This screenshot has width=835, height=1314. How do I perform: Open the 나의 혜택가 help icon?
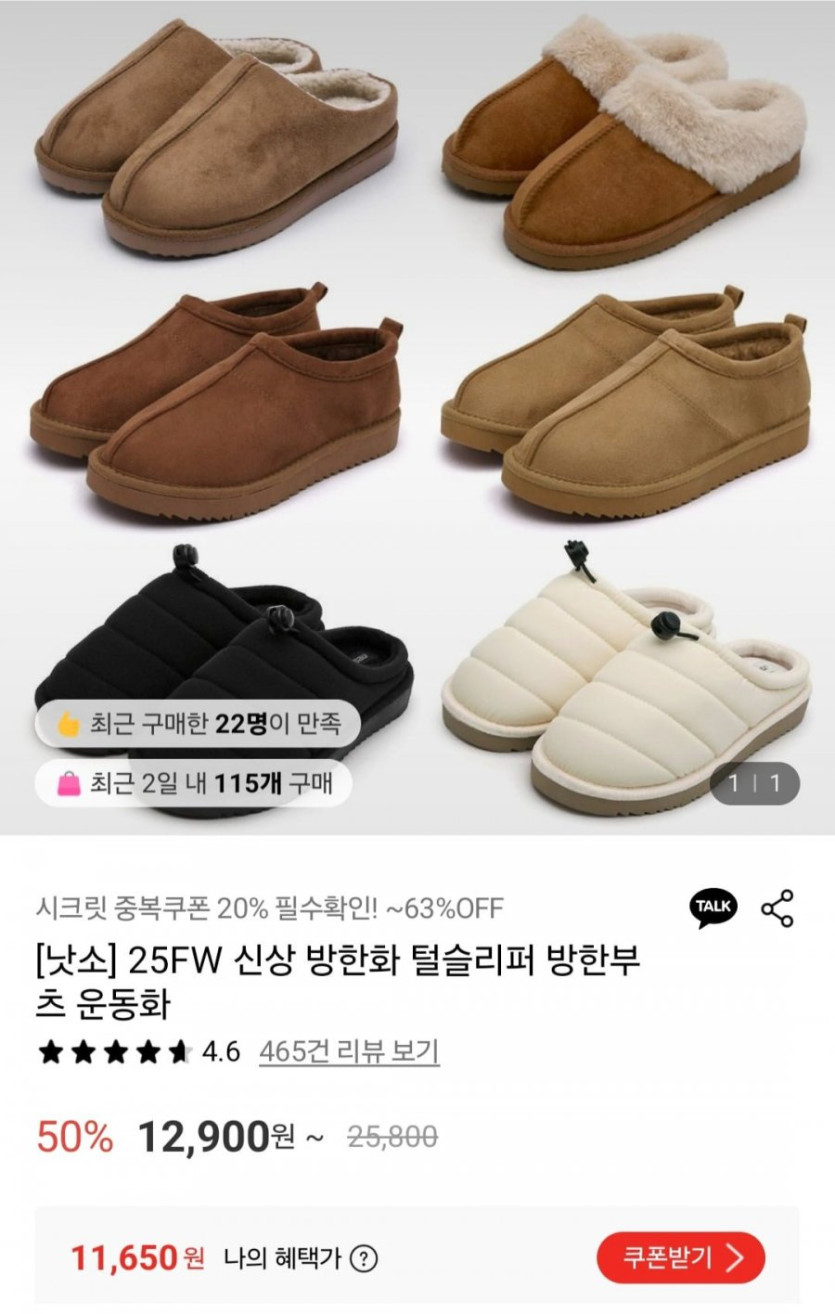pos(365,1258)
